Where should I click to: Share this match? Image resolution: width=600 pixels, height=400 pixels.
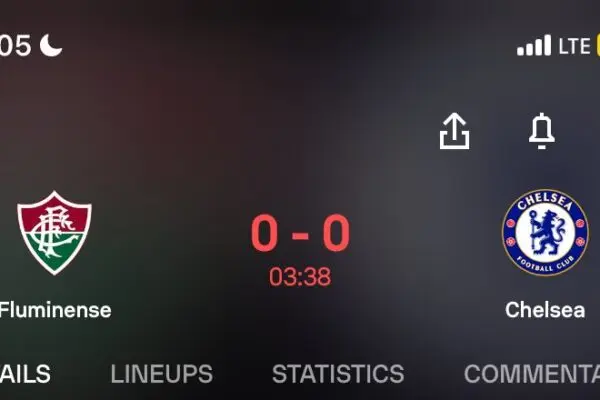(454, 130)
